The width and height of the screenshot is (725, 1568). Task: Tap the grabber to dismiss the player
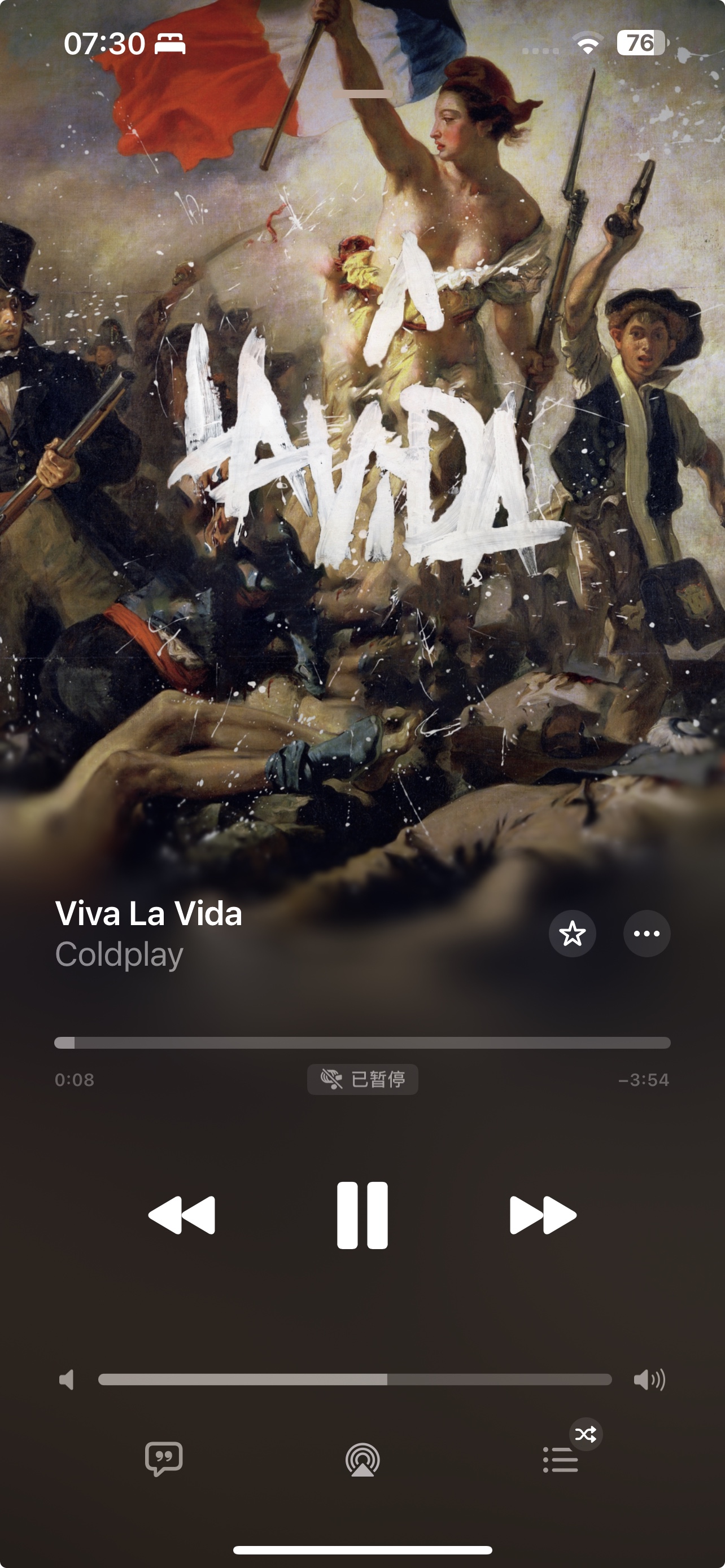(366, 94)
